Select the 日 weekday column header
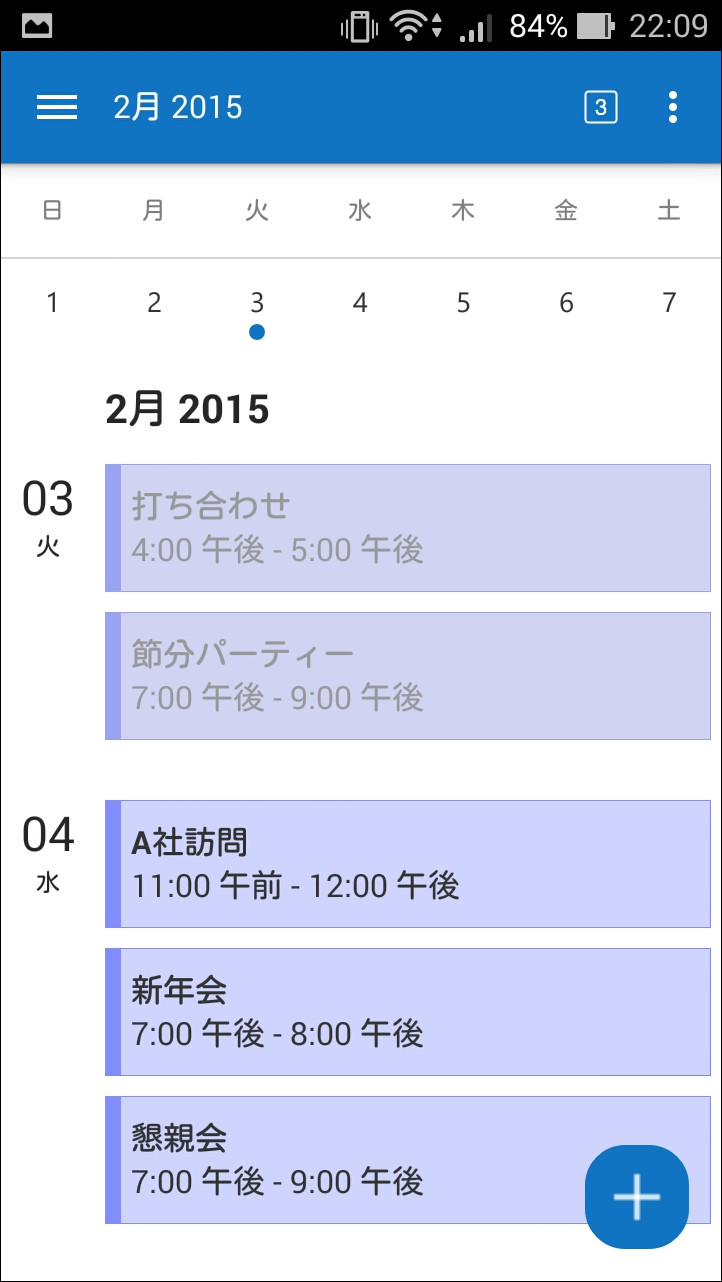722x1282 pixels. pyautogui.click(x=51, y=210)
